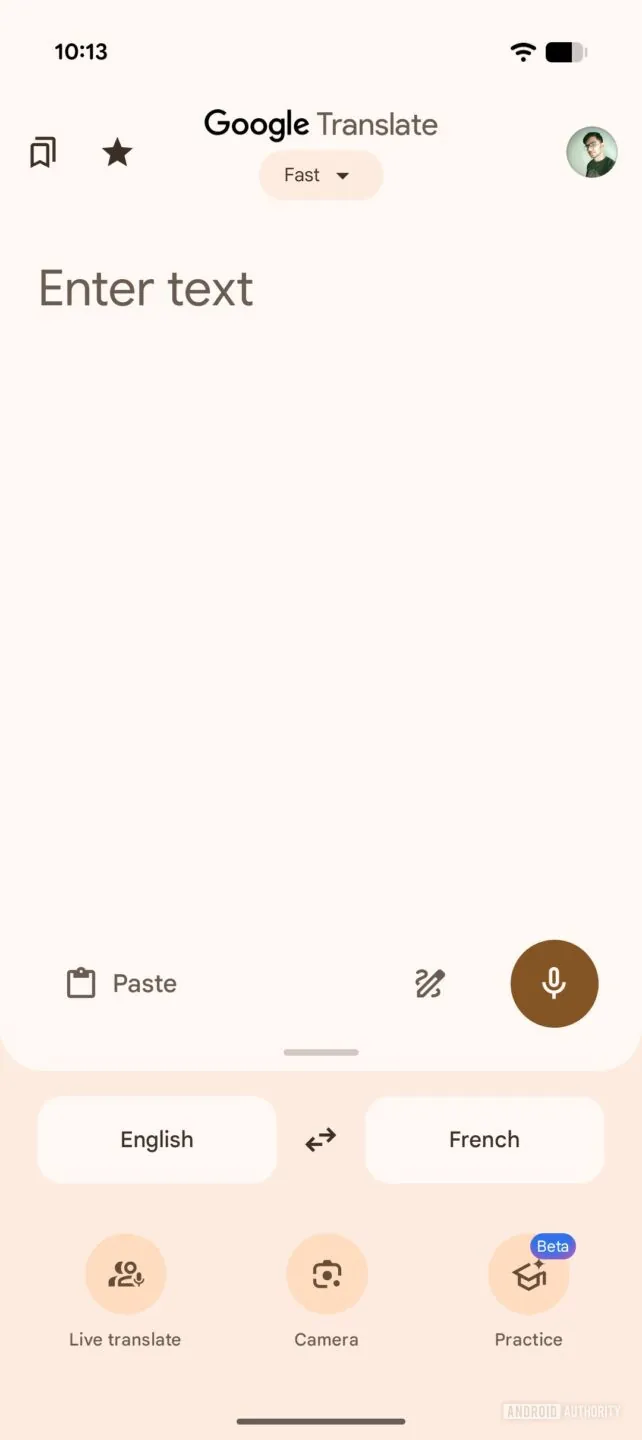Start voice input with the microphone

coord(554,983)
